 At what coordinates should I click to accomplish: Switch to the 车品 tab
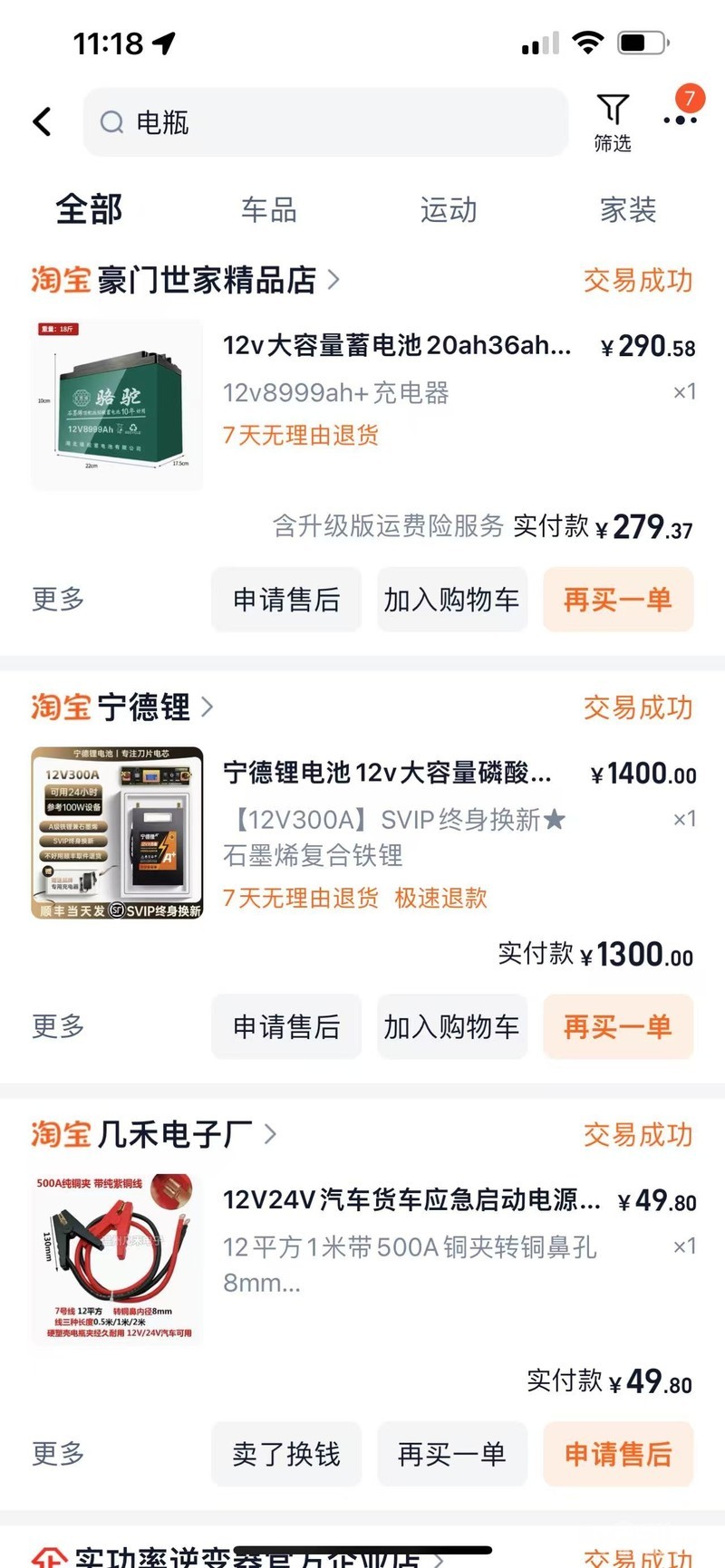point(269,210)
